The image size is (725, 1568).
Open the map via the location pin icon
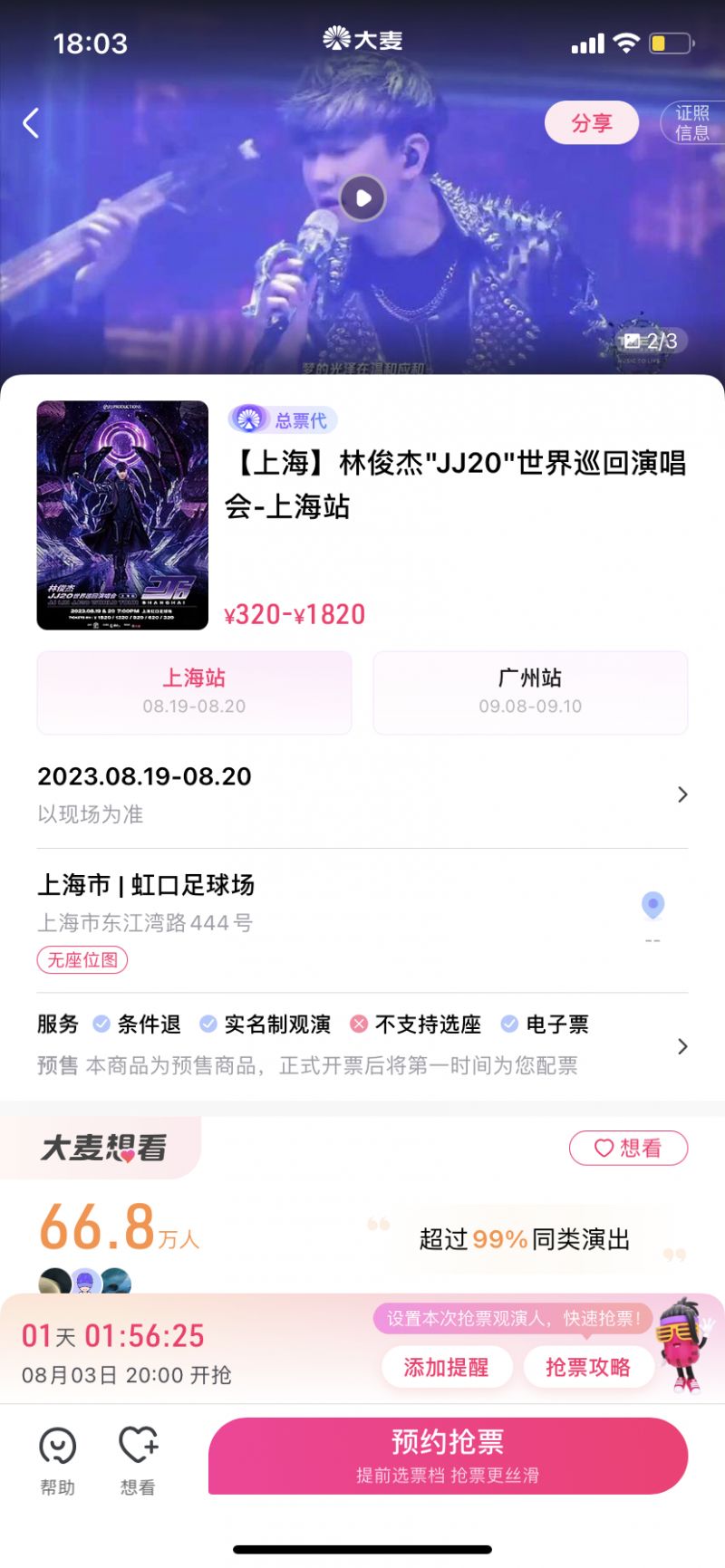pyautogui.click(x=652, y=906)
